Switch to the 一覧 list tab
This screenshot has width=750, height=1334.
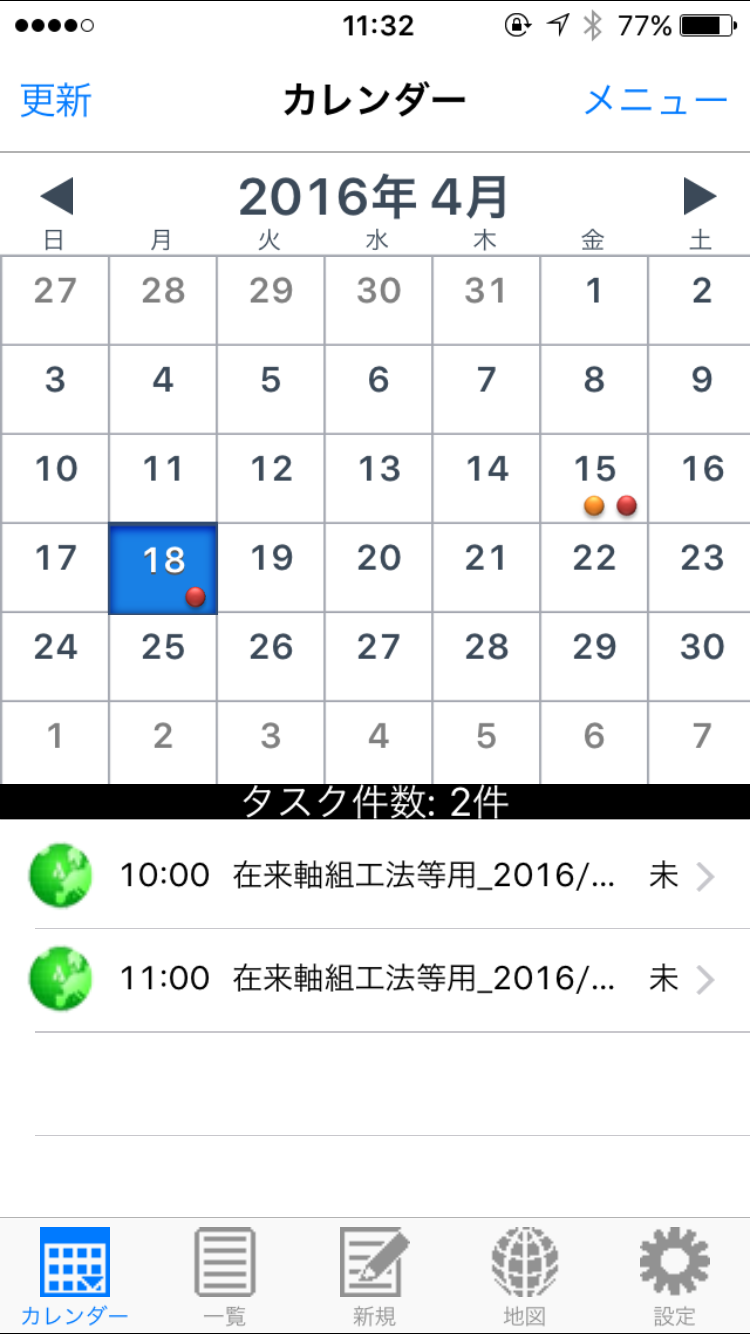click(225, 1276)
